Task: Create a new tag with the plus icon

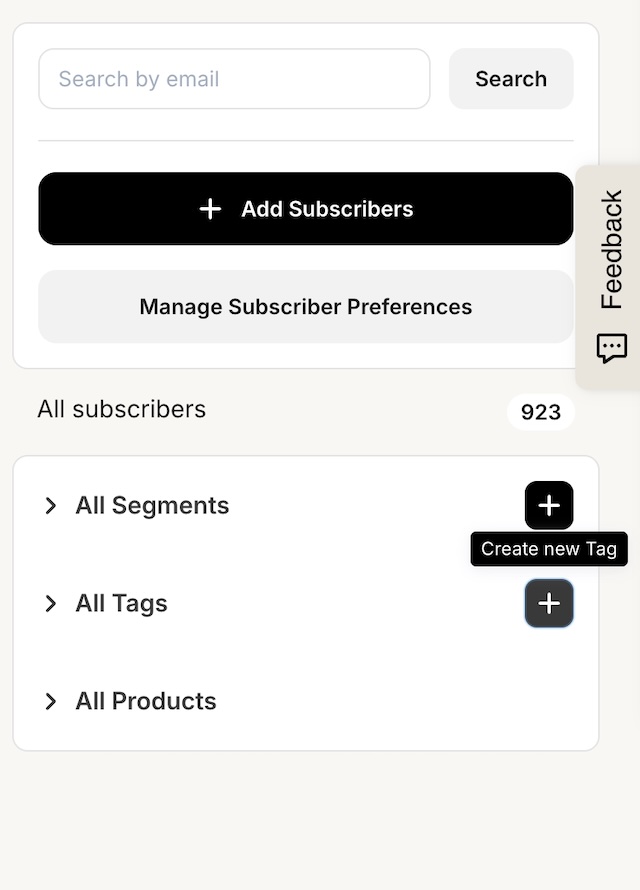Action: coord(549,604)
